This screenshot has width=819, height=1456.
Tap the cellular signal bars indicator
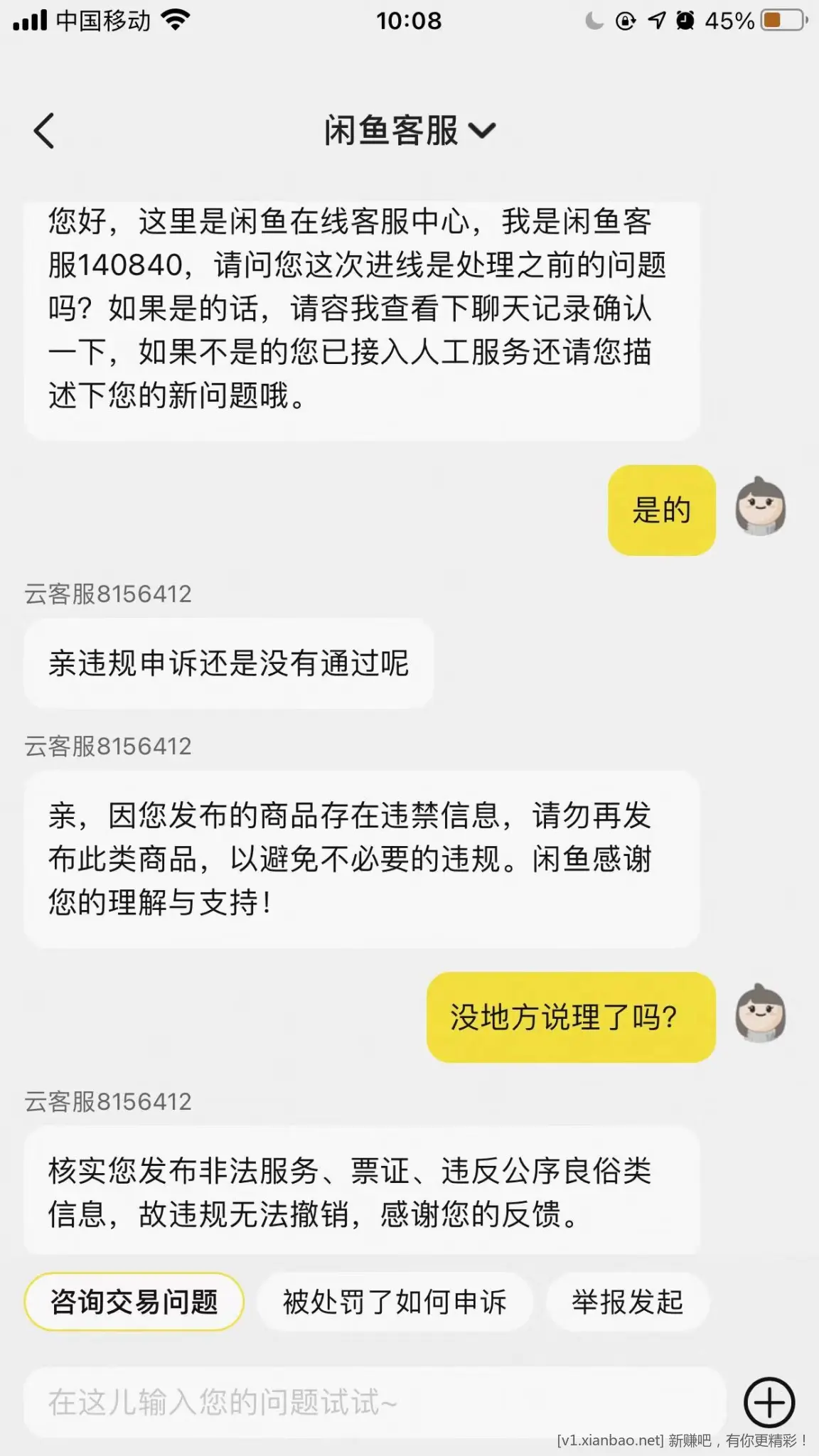pyautogui.click(x=29, y=19)
